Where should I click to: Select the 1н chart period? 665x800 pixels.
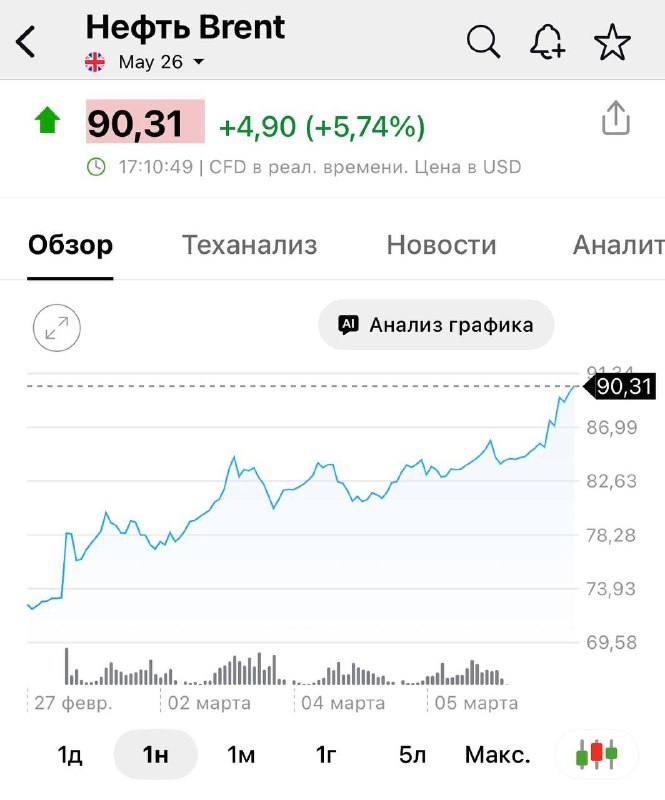[155, 755]
